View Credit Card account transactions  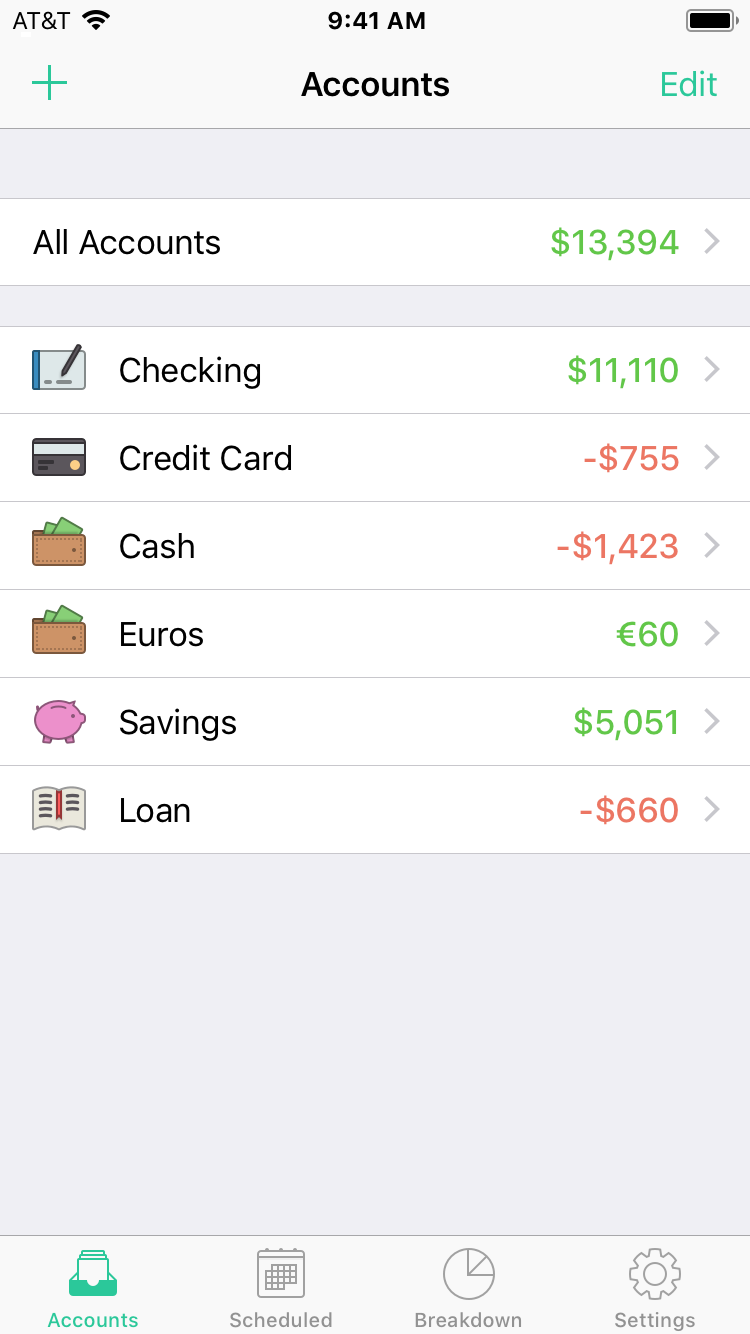click(x=375, y=458)
